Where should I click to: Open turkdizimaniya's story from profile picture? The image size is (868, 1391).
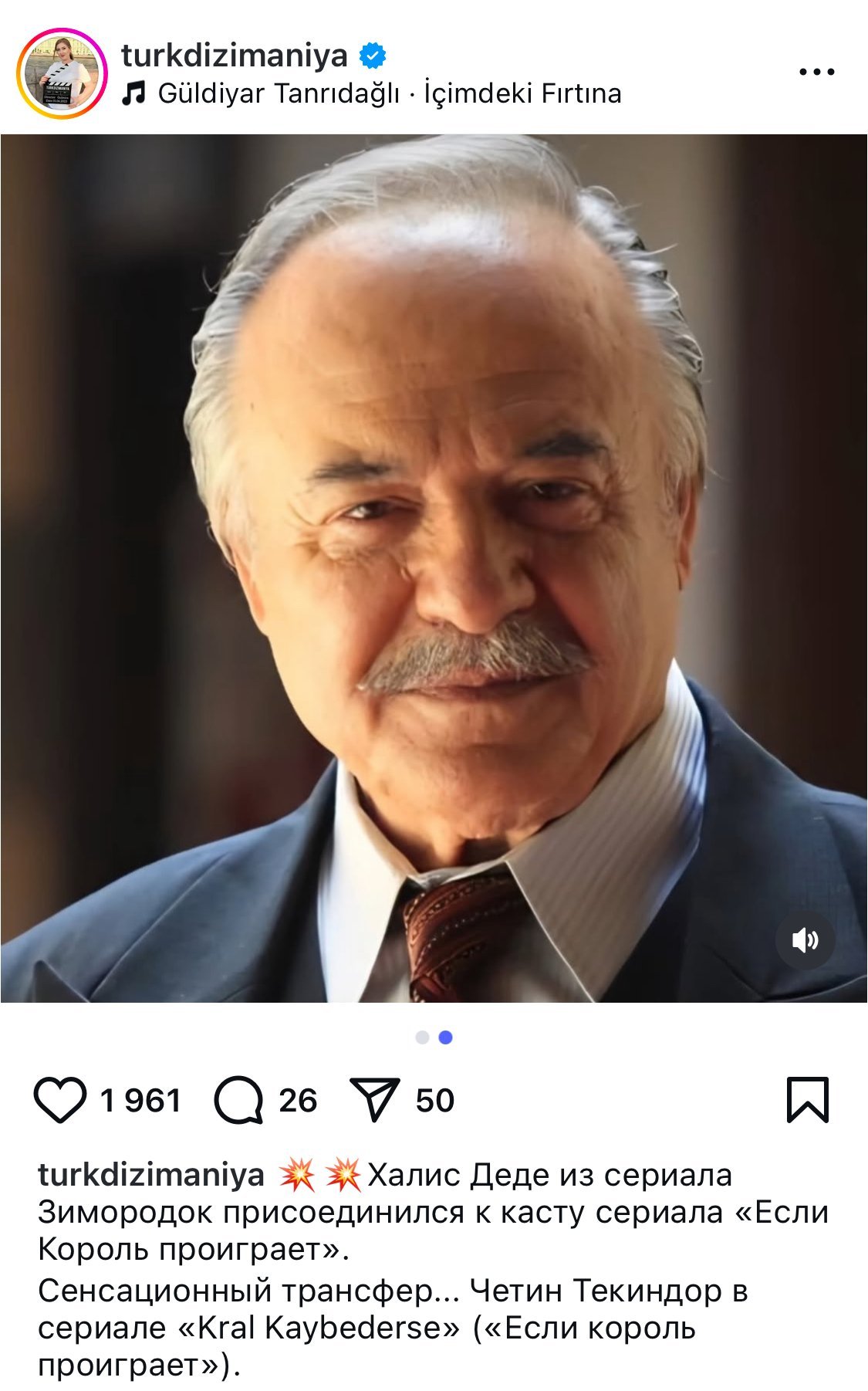pos(62,73)
